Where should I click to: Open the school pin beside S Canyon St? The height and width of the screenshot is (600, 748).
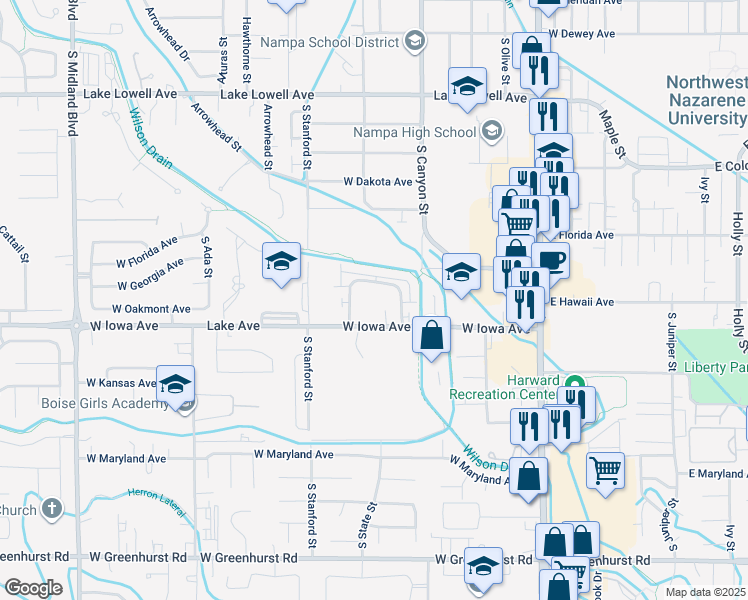point(461,271)
